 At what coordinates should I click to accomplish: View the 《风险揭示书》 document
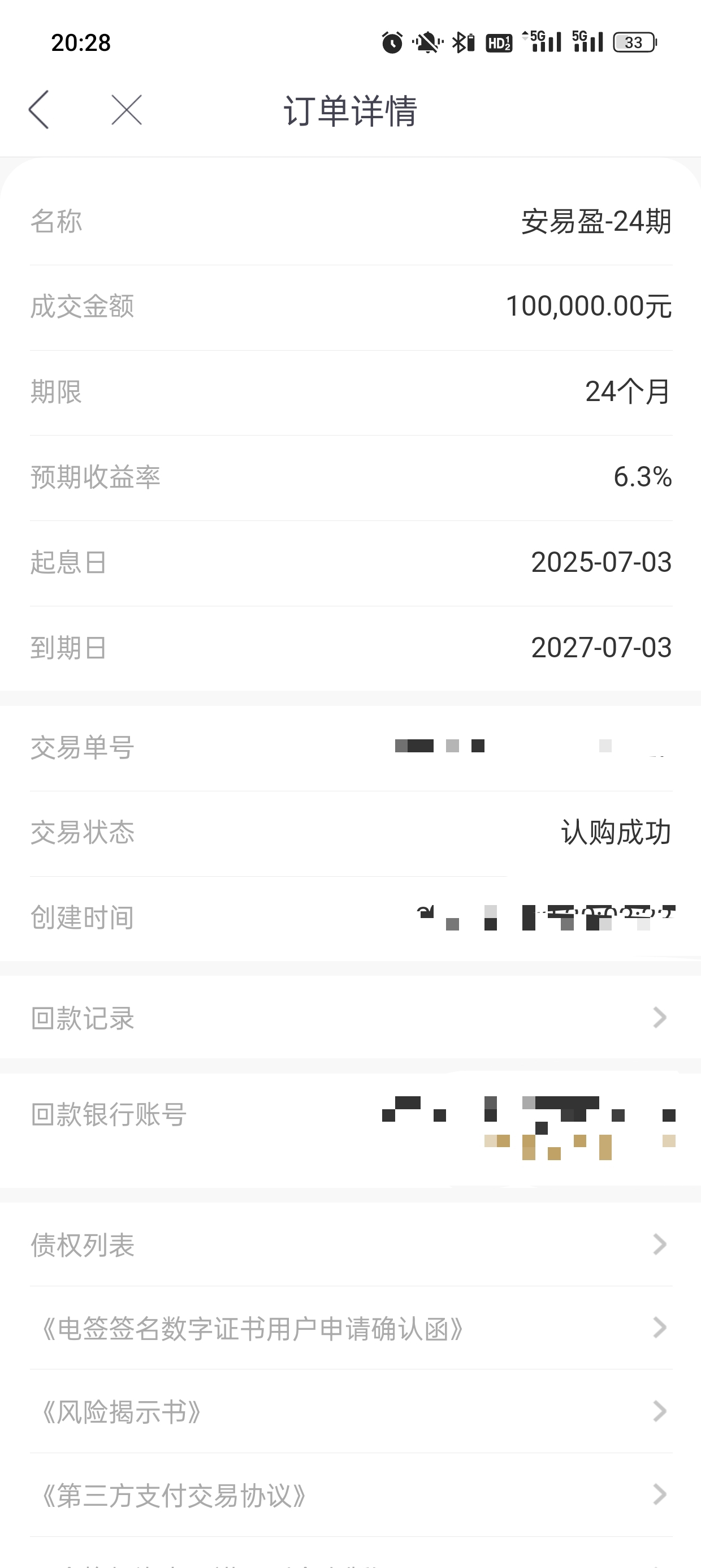(x=350, y=1411)
